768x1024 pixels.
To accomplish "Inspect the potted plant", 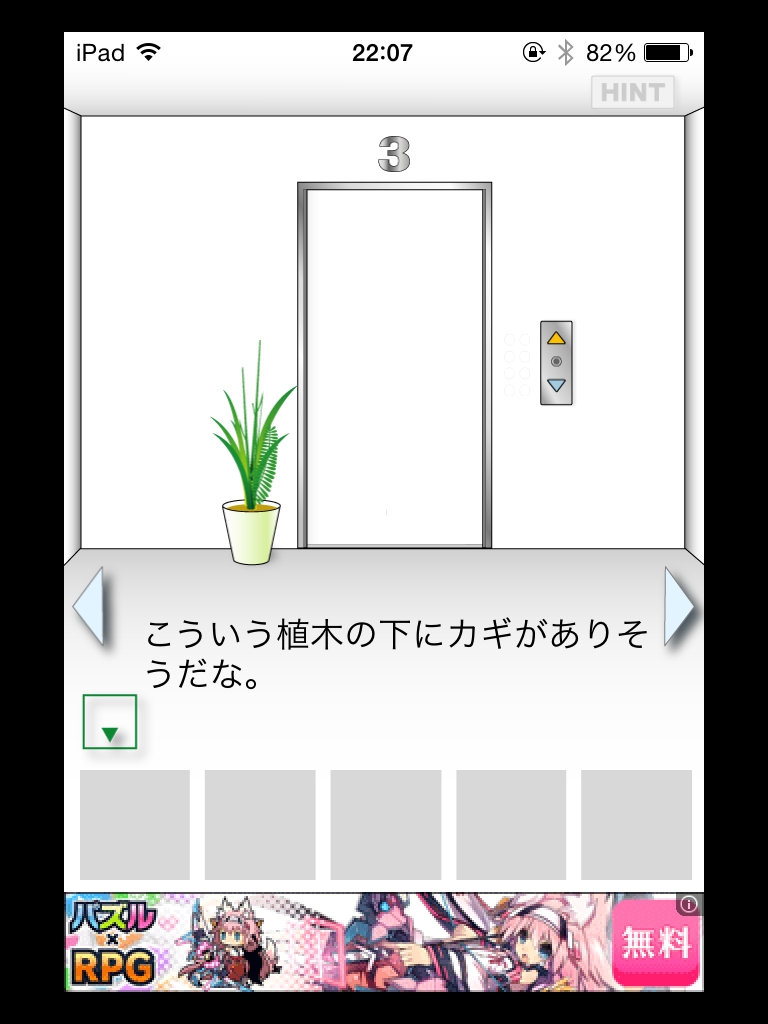I will pyautogui.click(x=251, y=470).
